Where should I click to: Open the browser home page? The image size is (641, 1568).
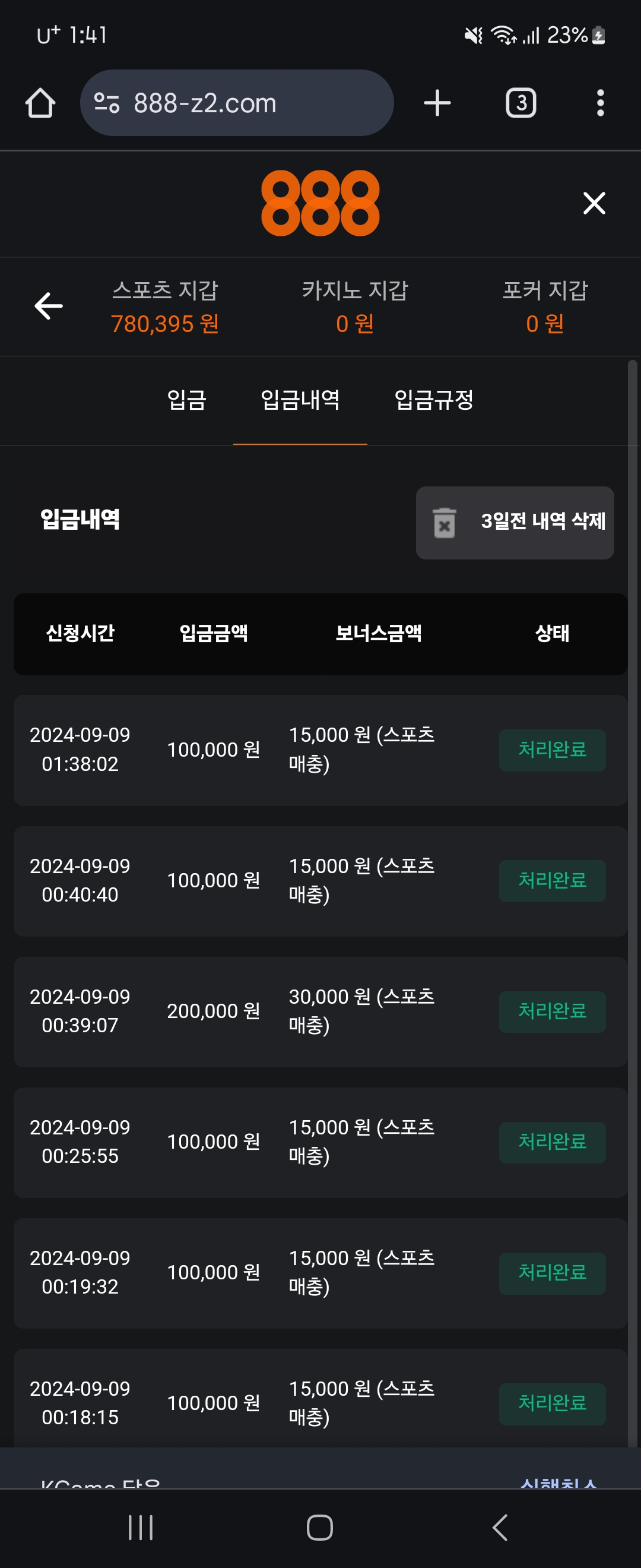point(40,103)
